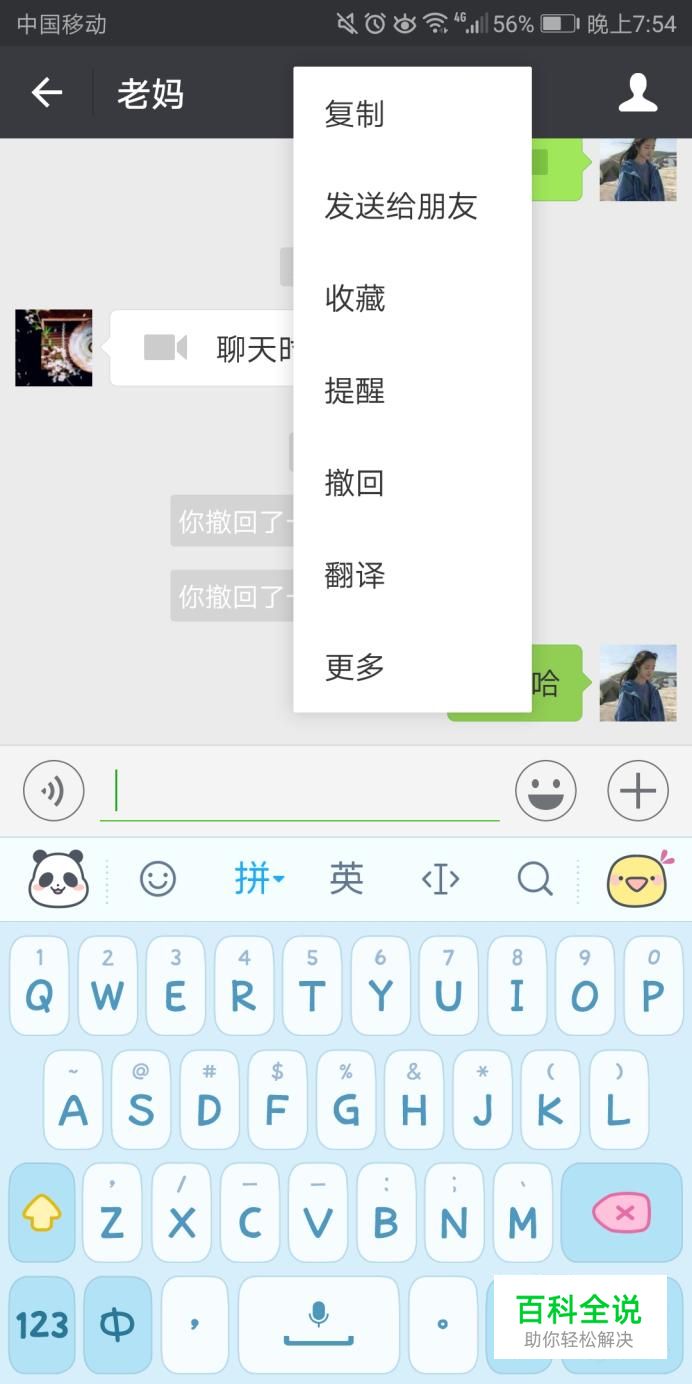Tap the panda keyboard logo
The width and height of the screenshot is (692, 1384).
(x=58, y=879)
